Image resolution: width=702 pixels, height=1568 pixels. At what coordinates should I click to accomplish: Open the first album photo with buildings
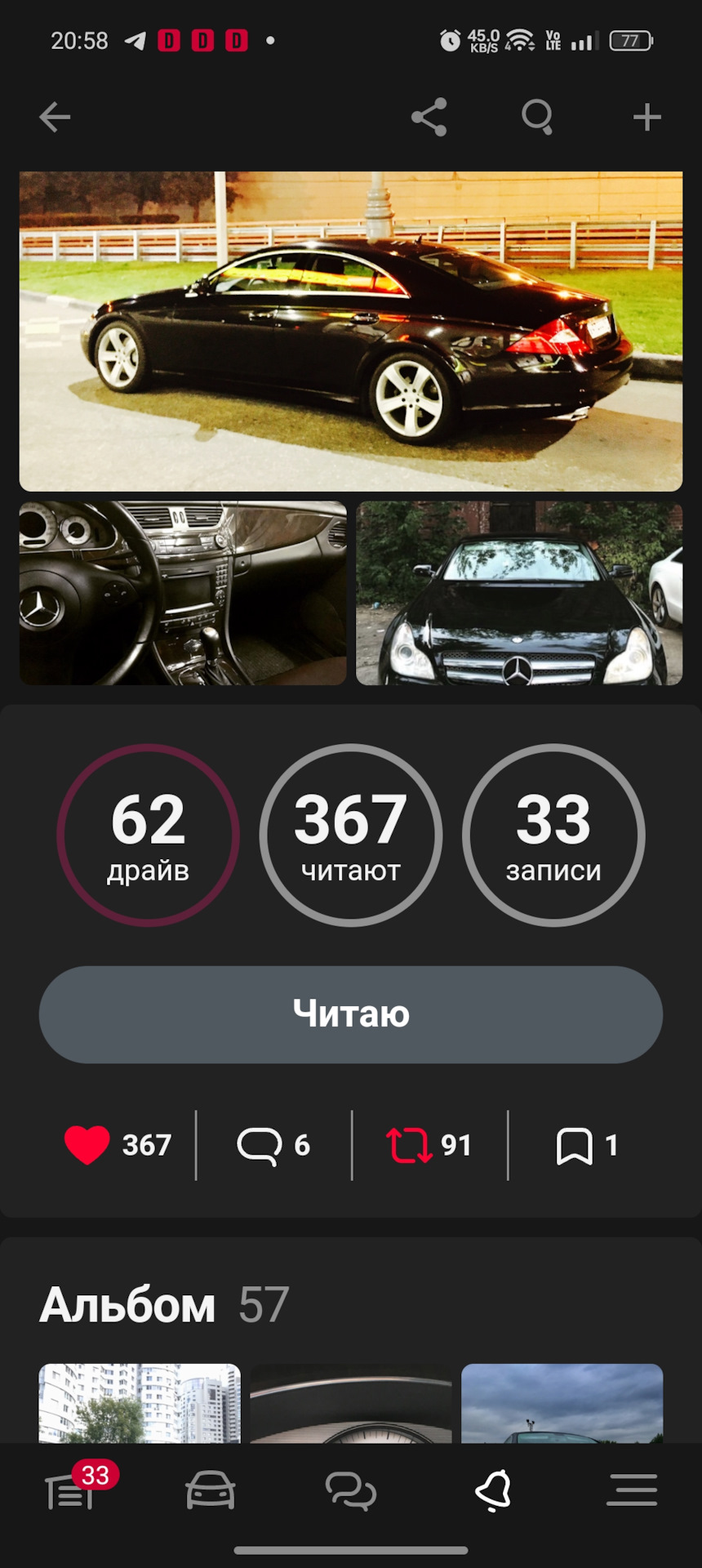click(140, 1403)
